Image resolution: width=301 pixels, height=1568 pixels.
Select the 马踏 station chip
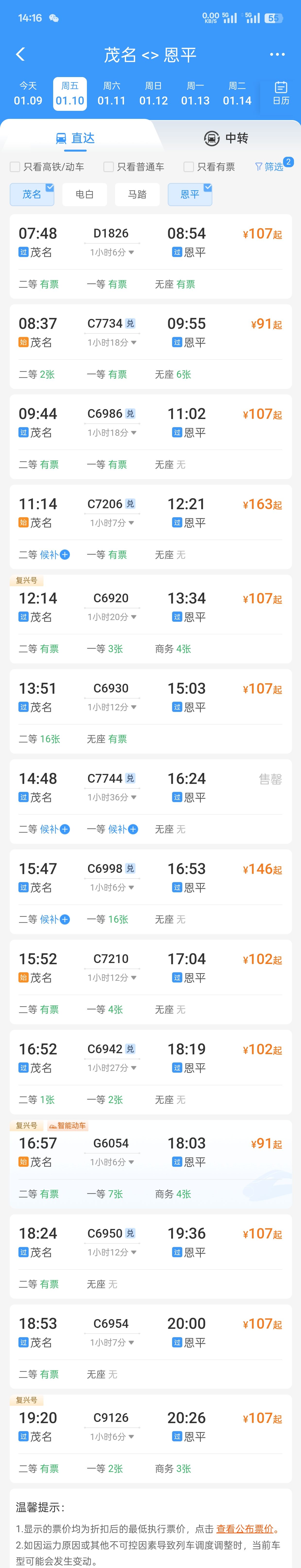137,194
